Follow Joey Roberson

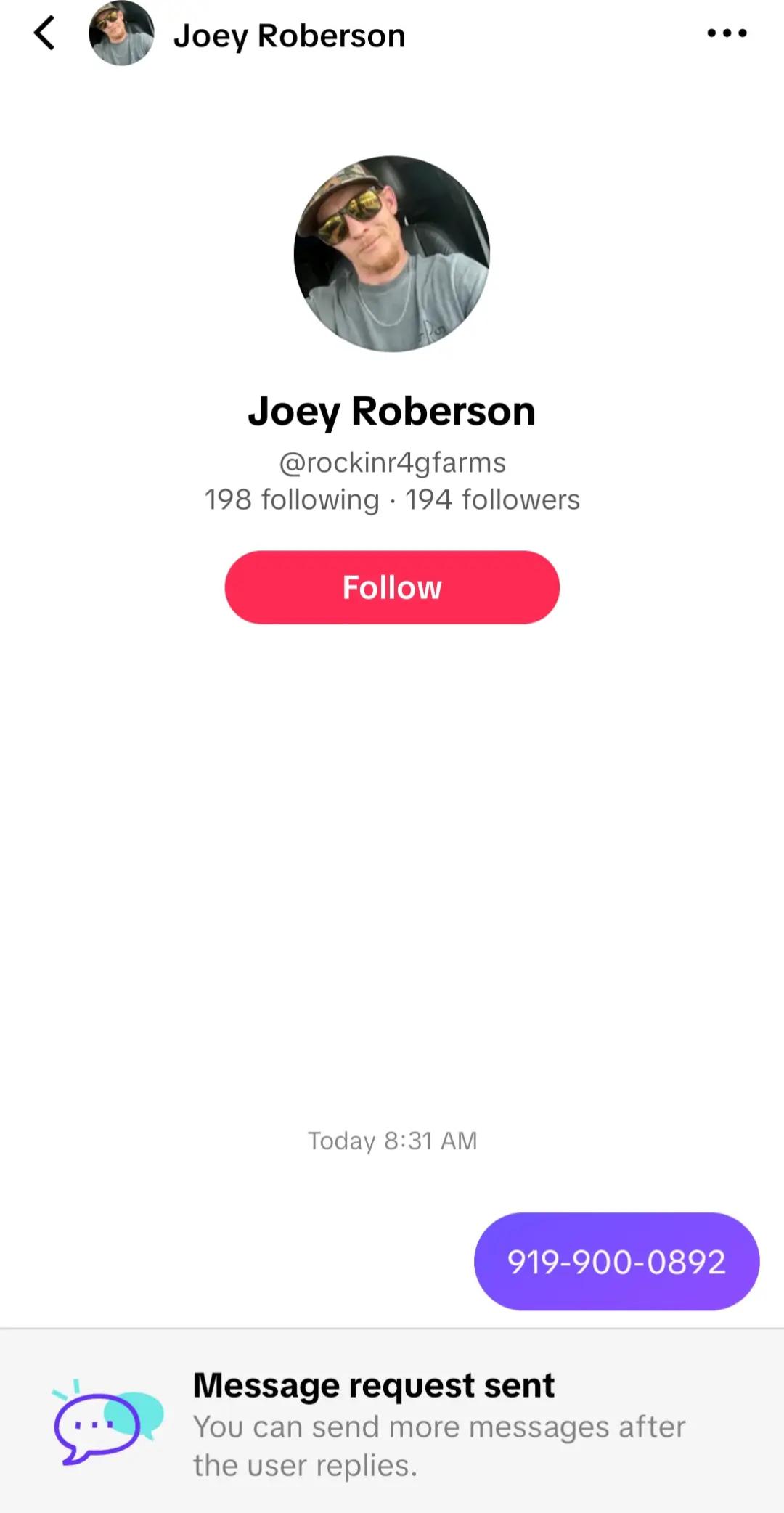[392, 587]
